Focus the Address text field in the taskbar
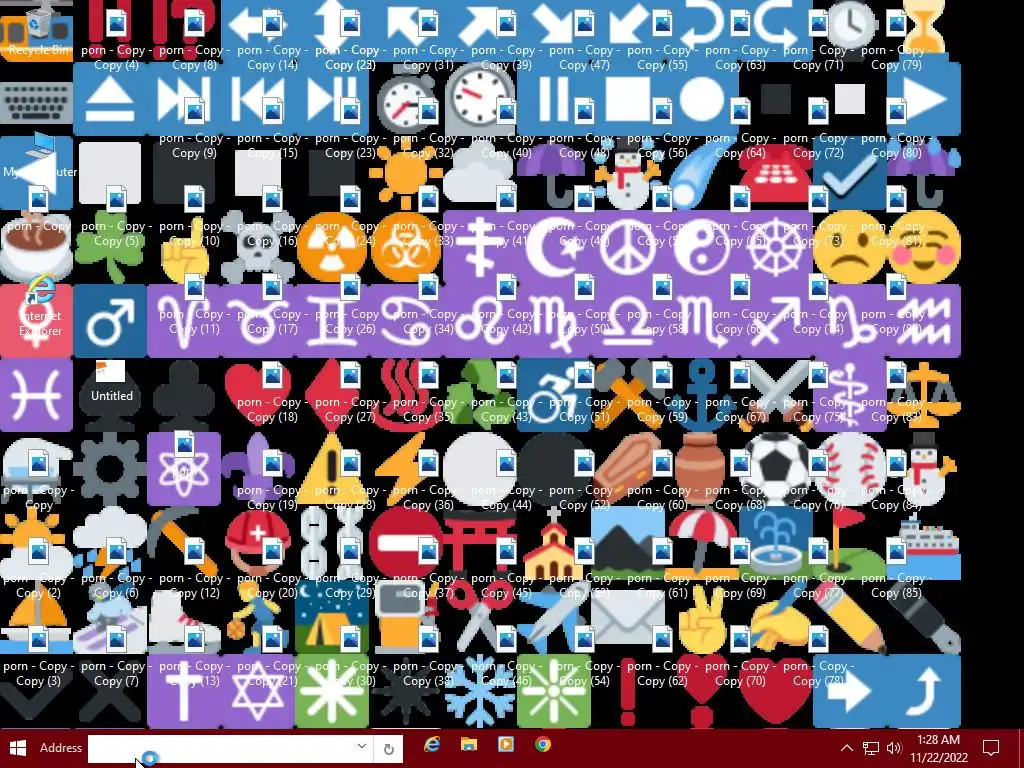 (x=220, y=747)
